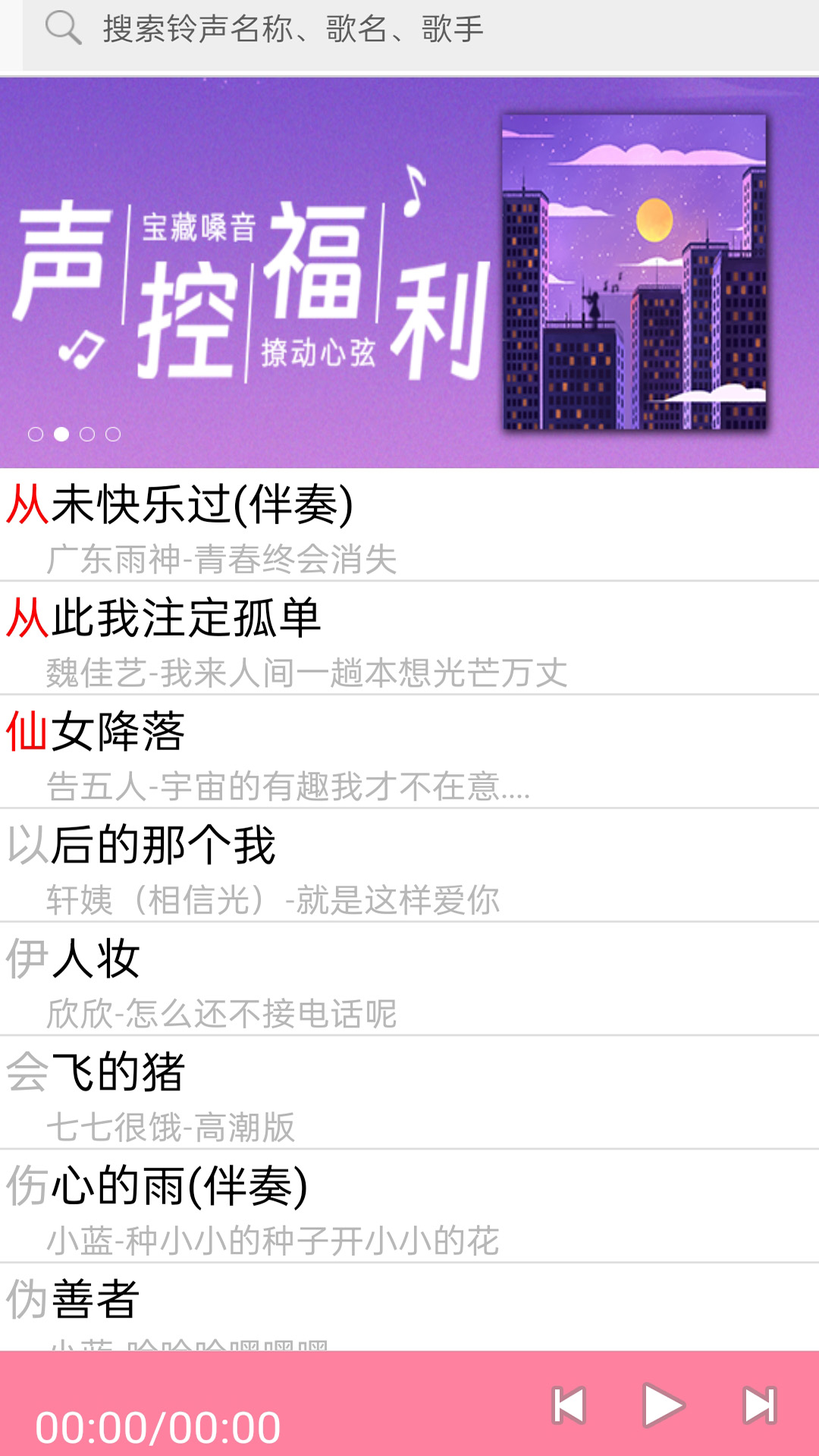Pick the 伊人妆 ringtone
Viewport: 819px width, 1456px height.
[409, 980]
